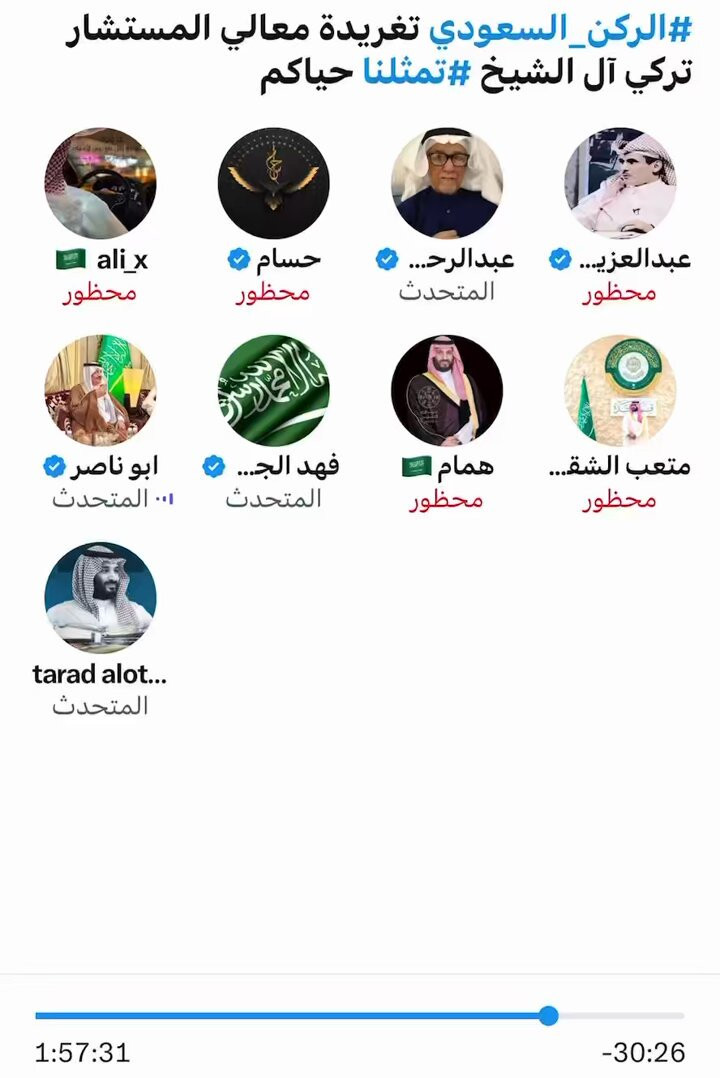The height and width of the screenshot is (1078, 720).
Task: View متعب الشقـ... participant profile
Action: coord(619,390)
